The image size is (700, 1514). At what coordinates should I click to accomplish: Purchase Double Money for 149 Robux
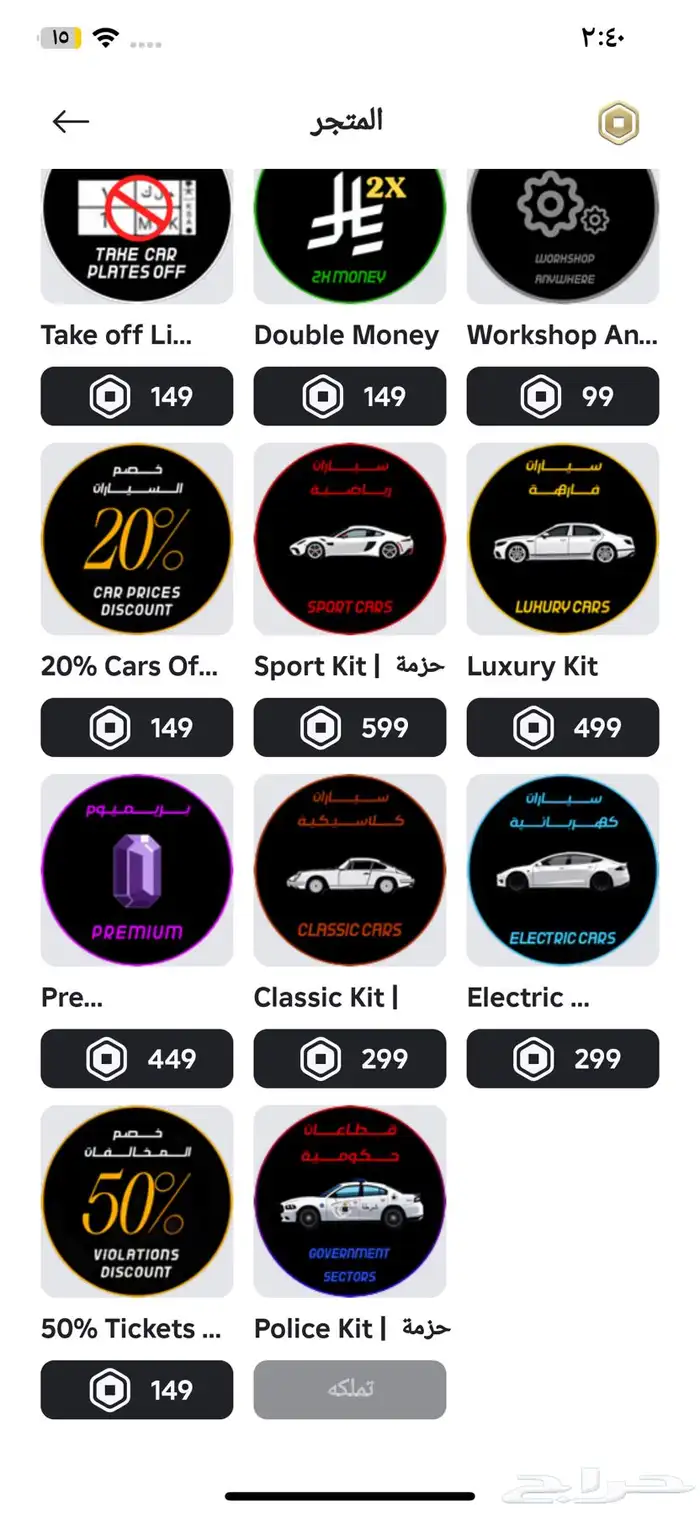350,397
